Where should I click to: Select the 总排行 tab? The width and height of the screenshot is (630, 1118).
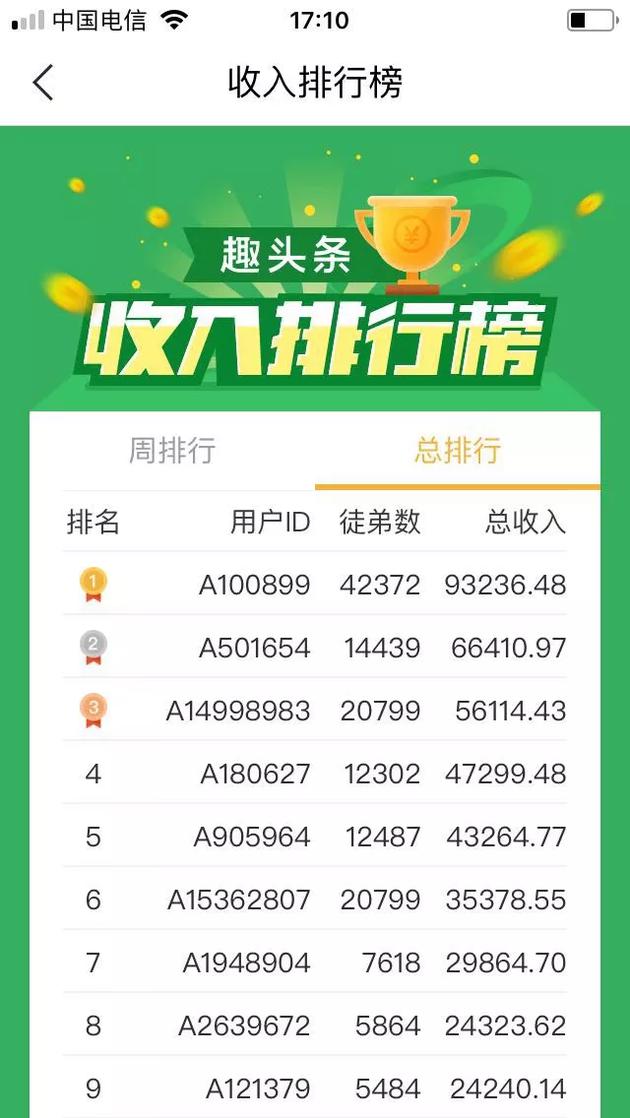click(x=457, y=451)
